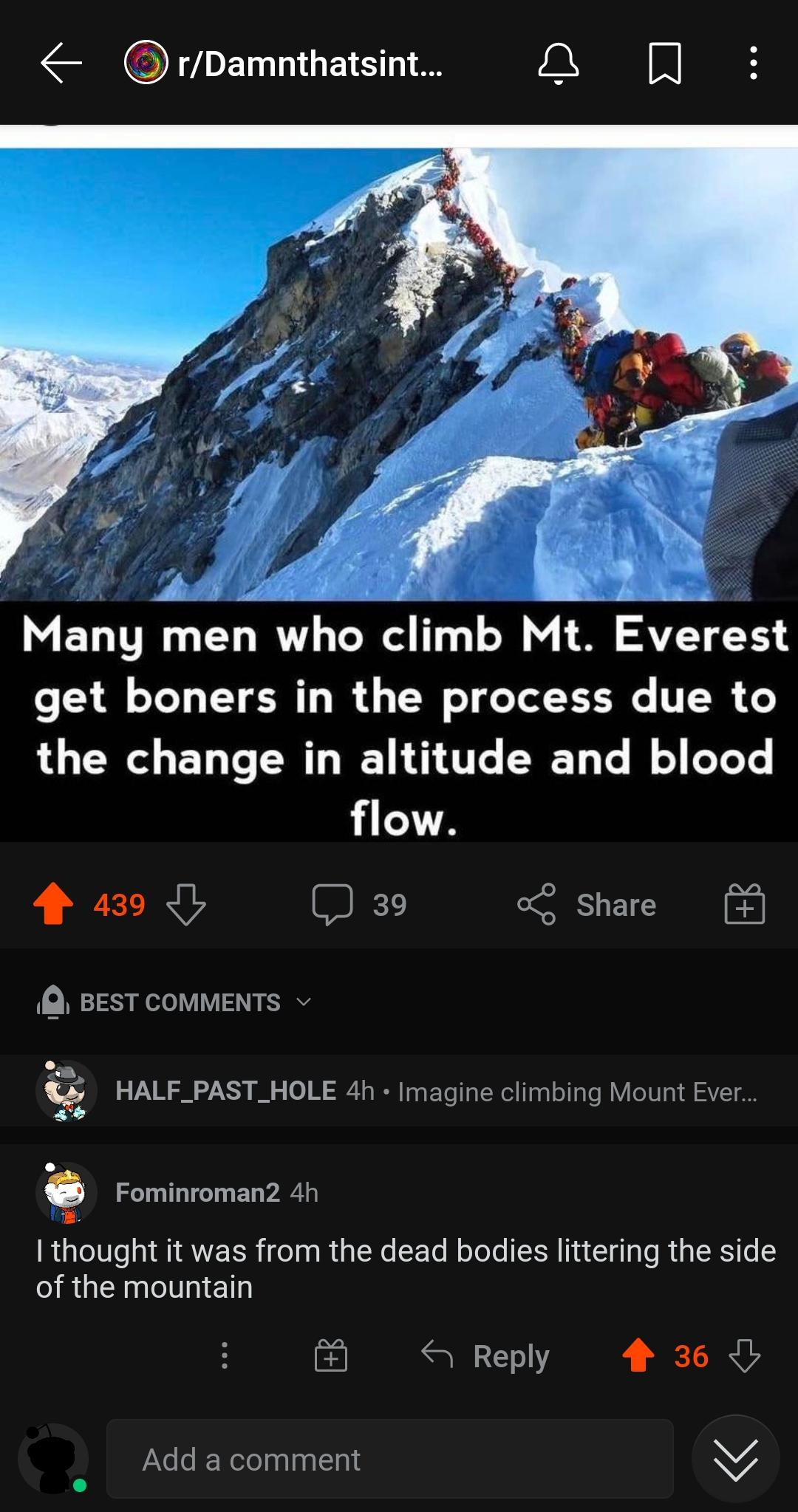View the 39 comments
Image resolution: width=798 pixels, height=1512 pixels.
360,905
